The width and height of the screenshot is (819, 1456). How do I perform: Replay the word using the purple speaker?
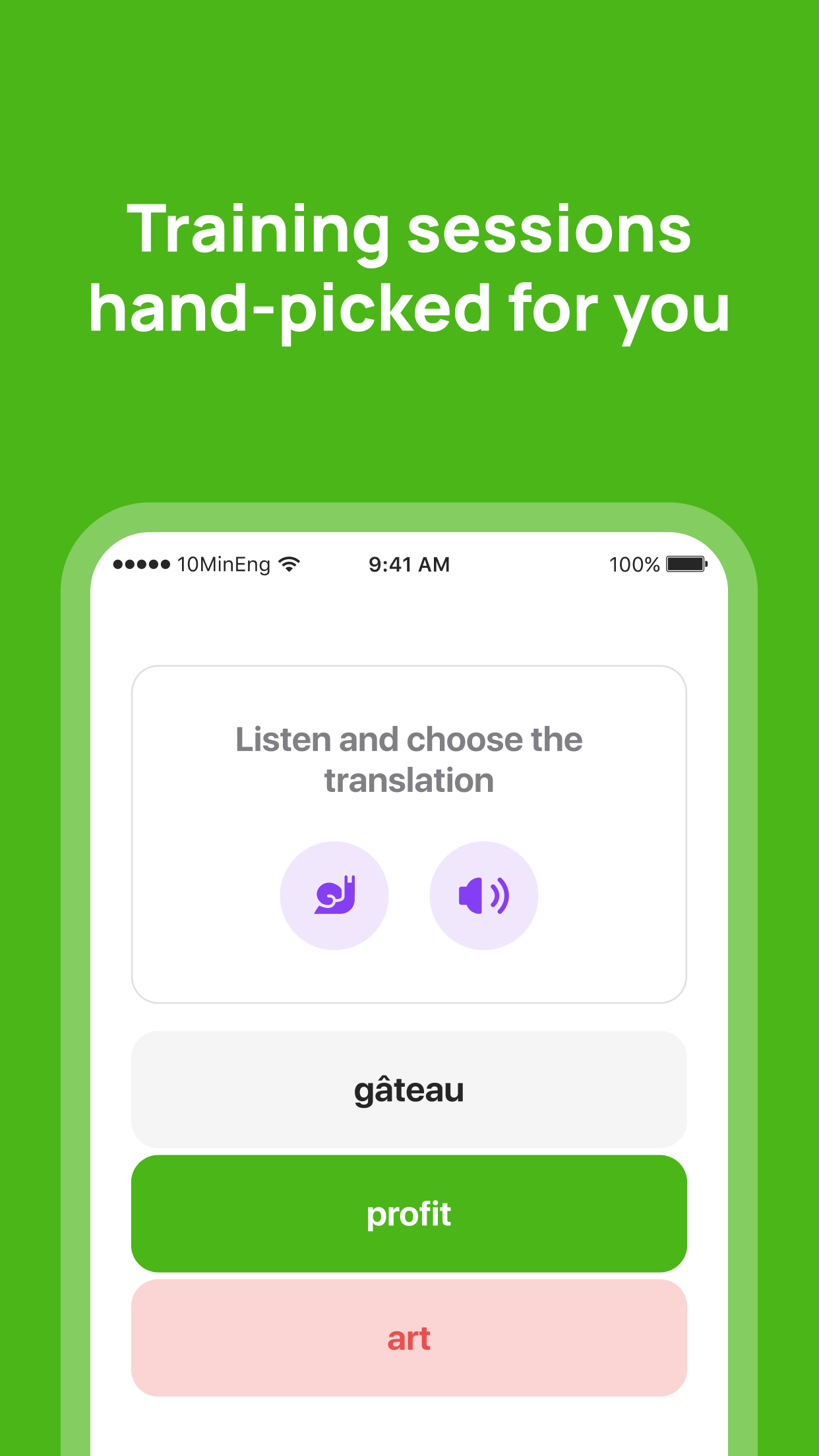point(483,895)
